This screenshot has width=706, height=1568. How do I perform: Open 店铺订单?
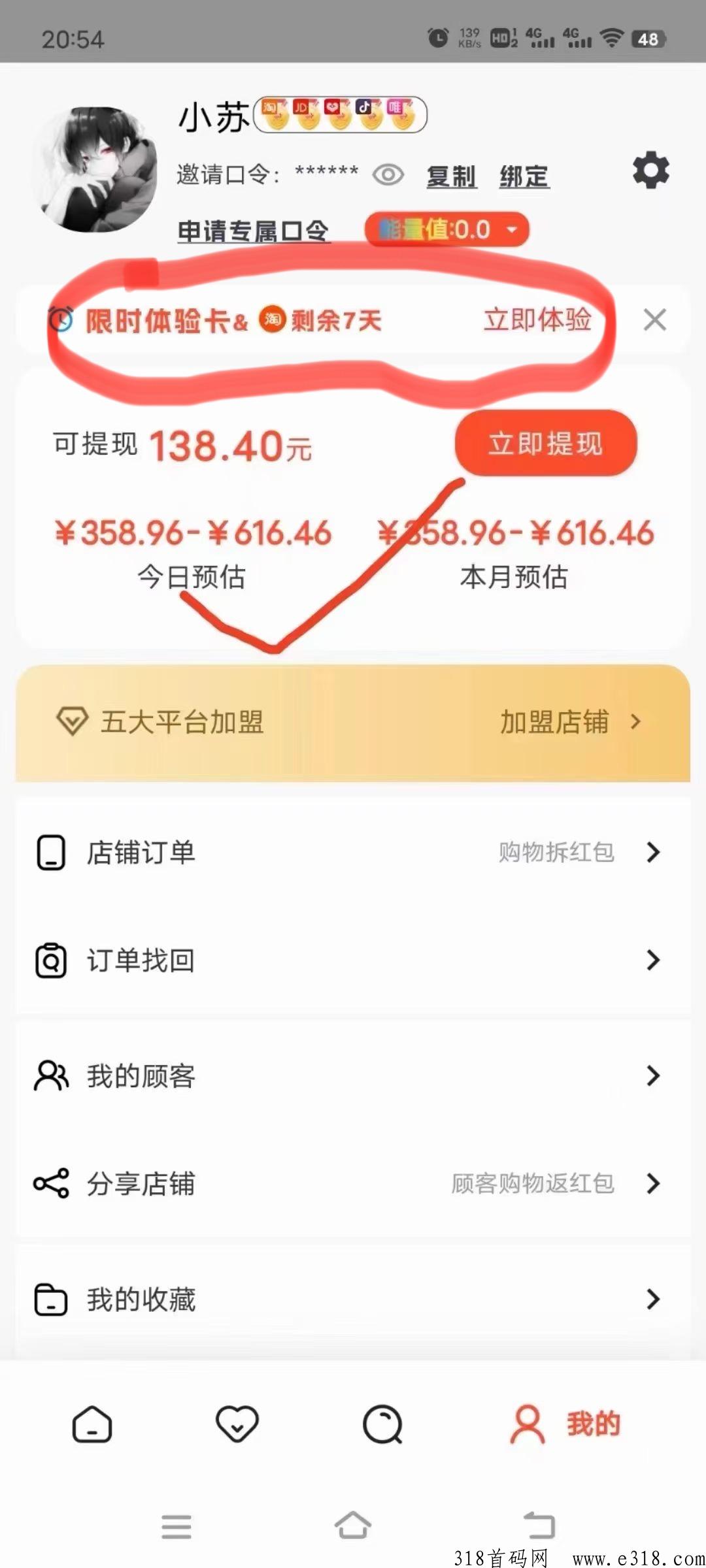353,852
